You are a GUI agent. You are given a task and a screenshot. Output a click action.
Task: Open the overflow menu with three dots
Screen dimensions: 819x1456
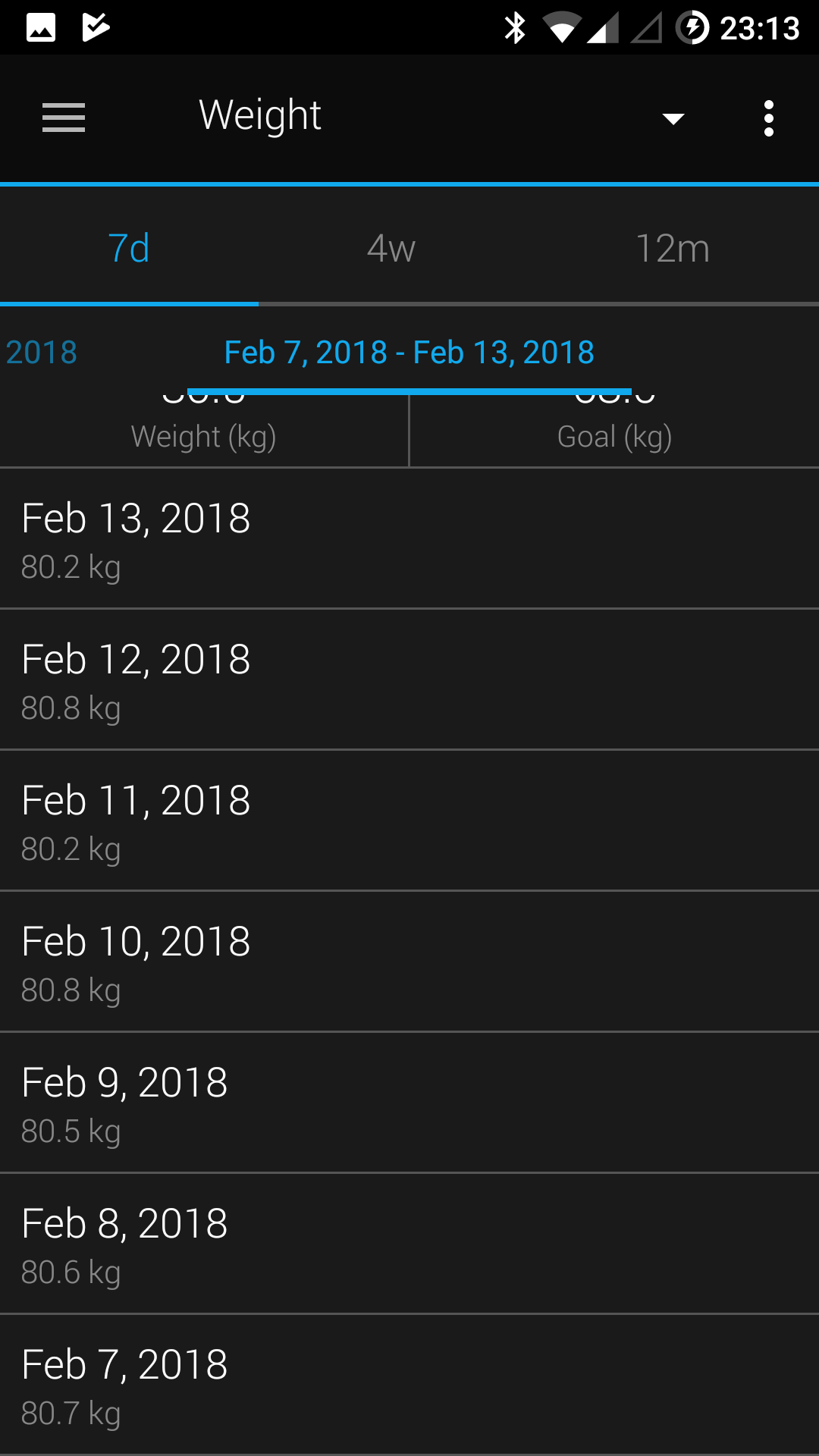(769, 118)
